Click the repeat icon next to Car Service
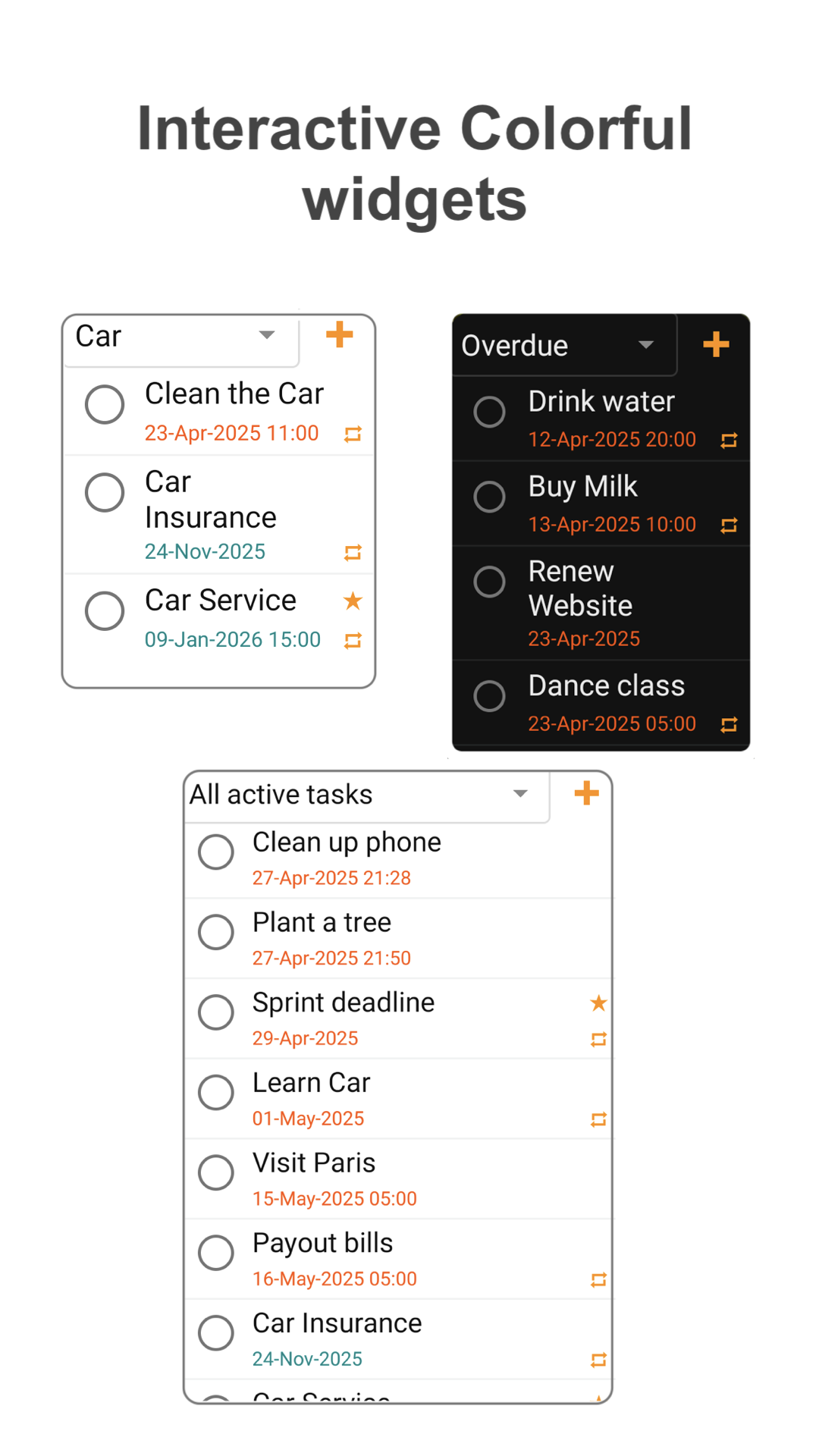Screen dimensions: 819x1456 [x=353, y=641]
